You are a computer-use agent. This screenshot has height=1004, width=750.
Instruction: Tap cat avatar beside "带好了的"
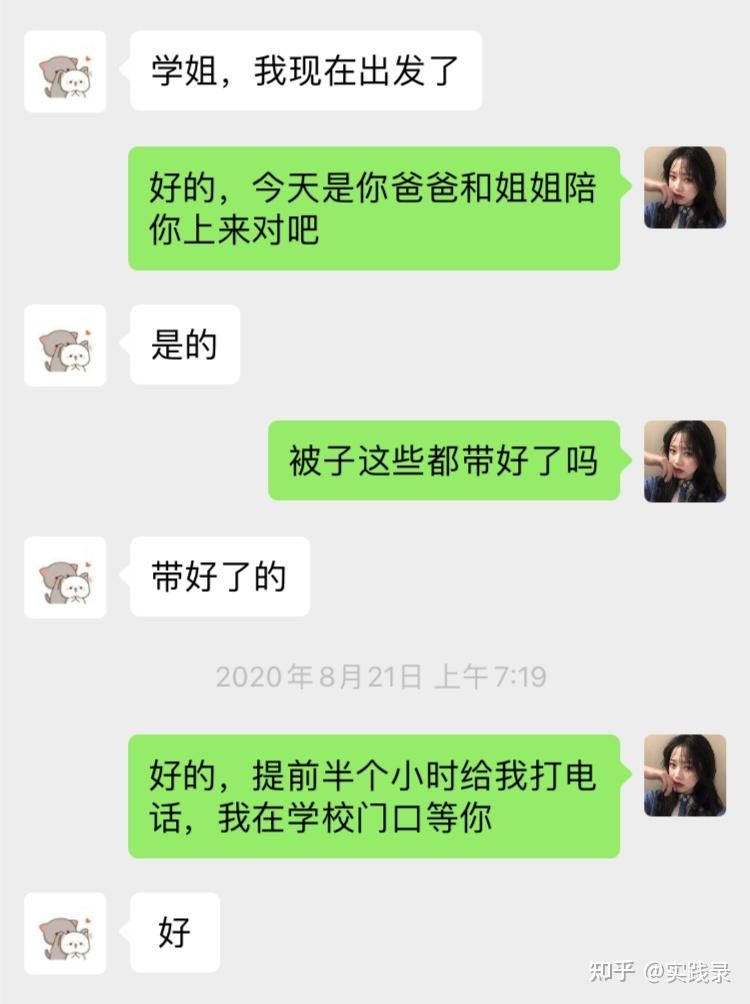point(65,577)
